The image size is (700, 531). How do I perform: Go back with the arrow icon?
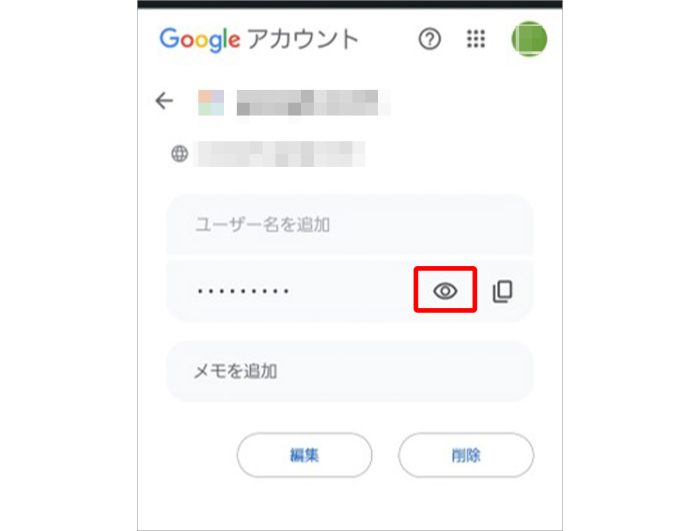pyautogui.click(x=165, y=101)
